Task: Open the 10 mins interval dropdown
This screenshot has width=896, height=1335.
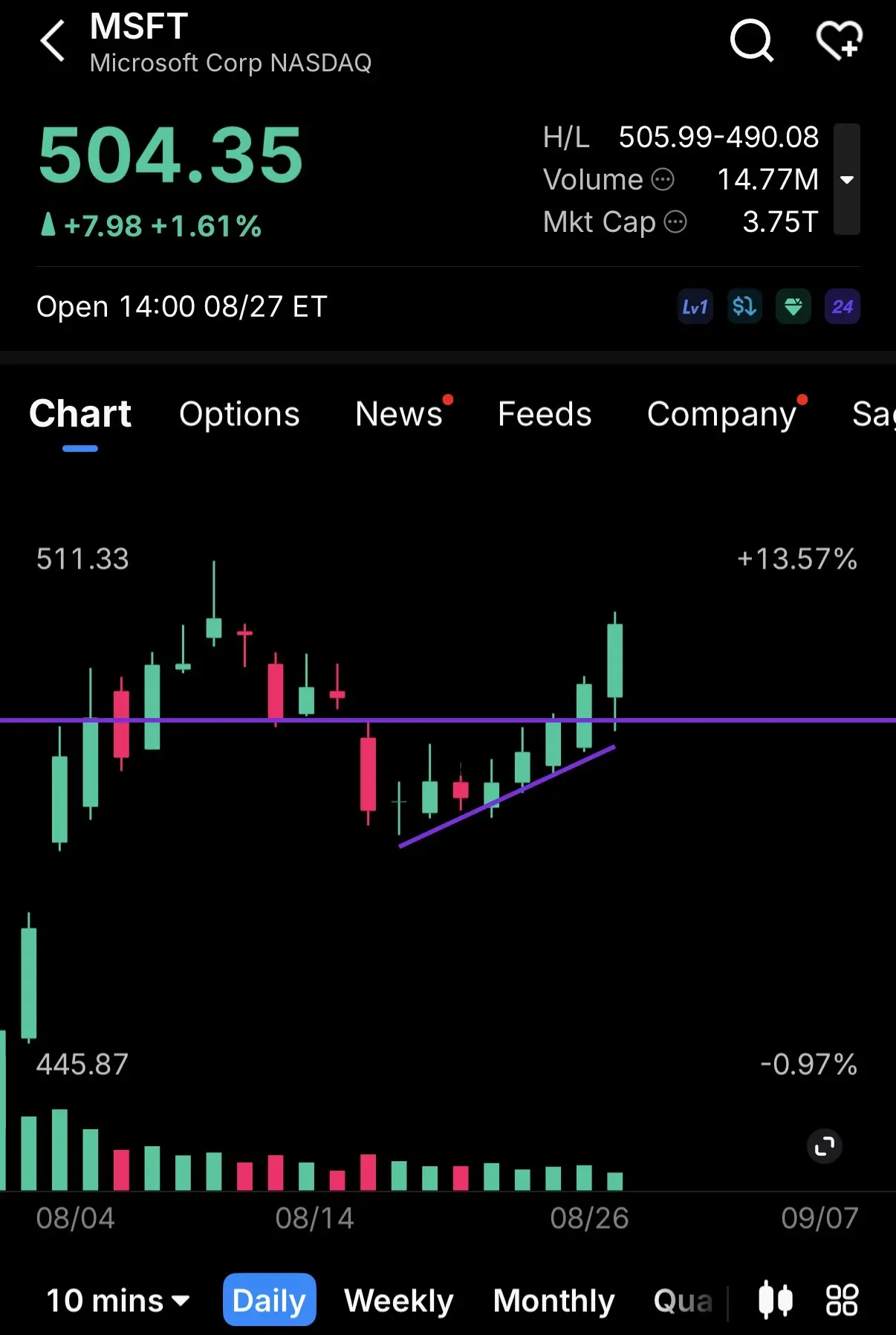Action: 117,1301
